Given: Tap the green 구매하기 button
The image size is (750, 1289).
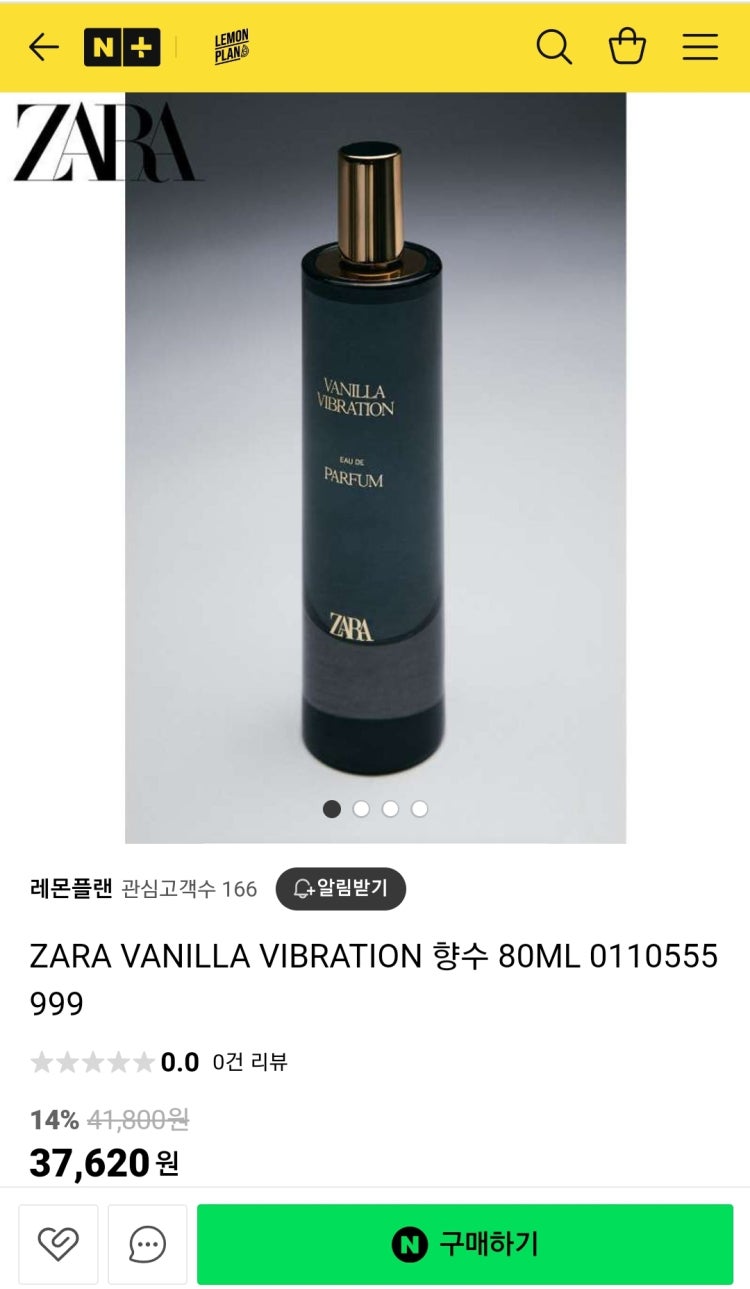Looking at the screenshot, I should [x=465, y=1244].
